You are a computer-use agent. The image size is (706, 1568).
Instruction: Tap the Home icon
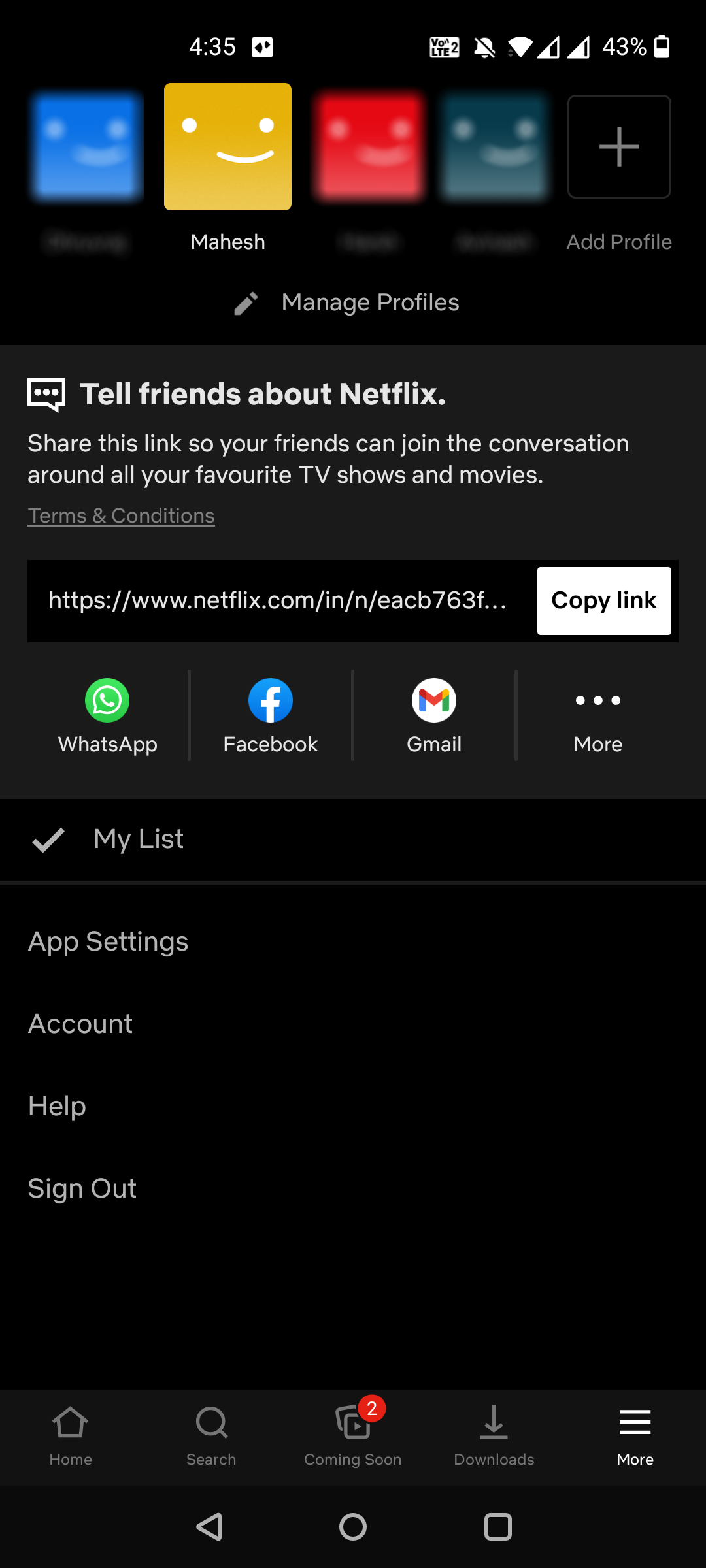[x=70, y=1424]
